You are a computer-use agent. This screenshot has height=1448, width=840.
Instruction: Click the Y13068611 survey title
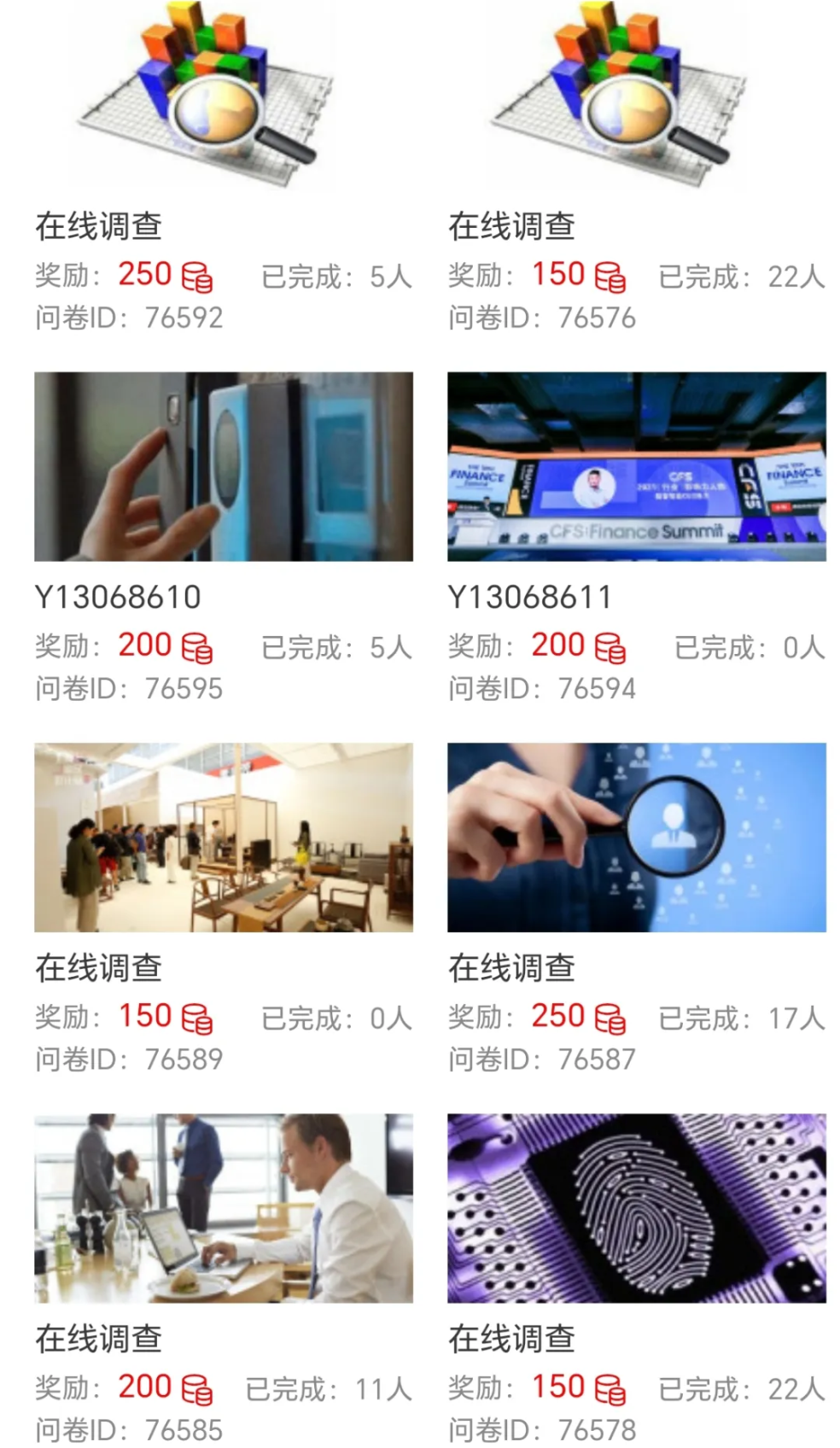[534, 598]
